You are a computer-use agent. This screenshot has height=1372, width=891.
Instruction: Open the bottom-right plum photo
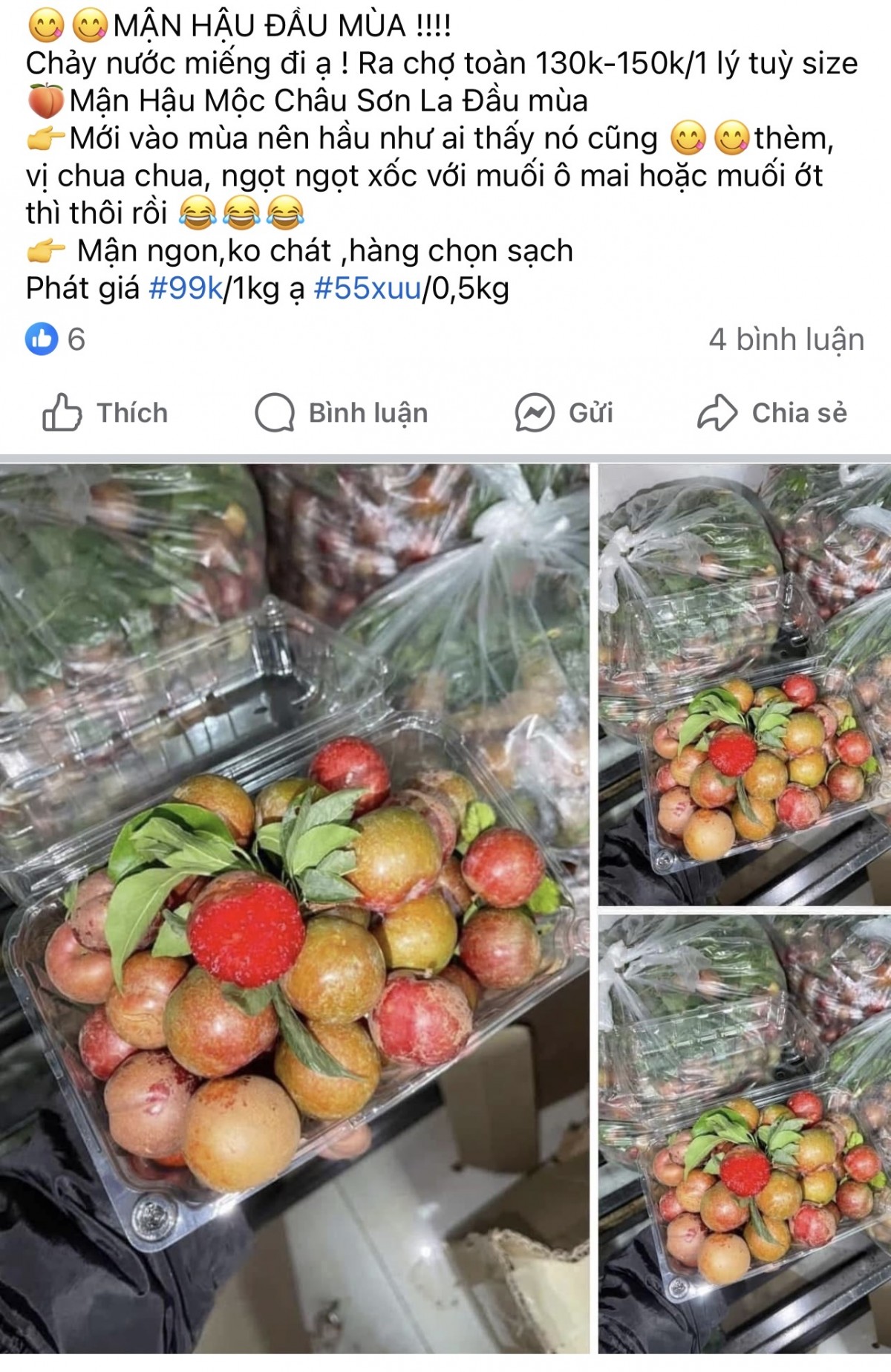coord(742,1137)
